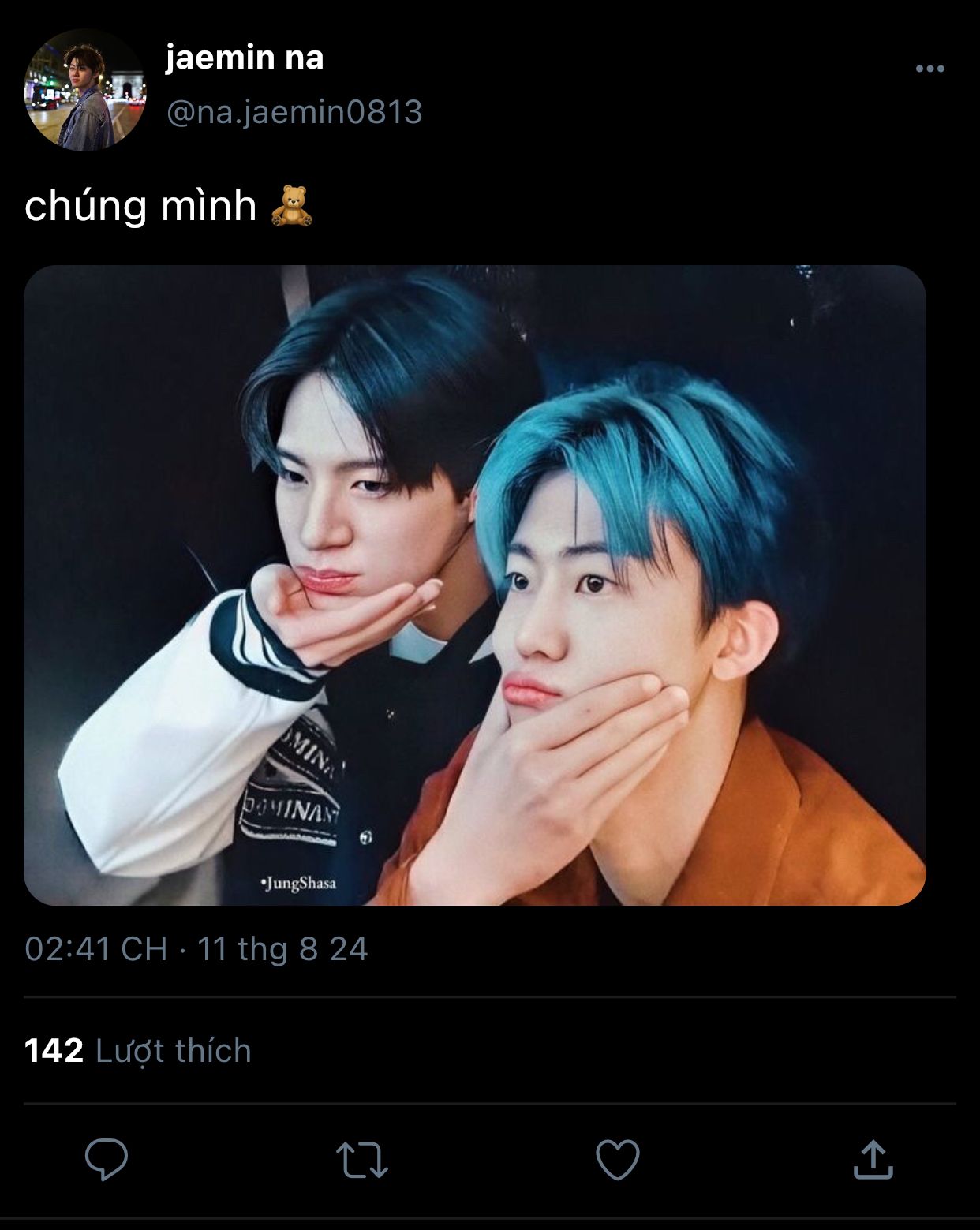Retweet this post
This screenshot has height=1230, width=980.
point(362,1160)
